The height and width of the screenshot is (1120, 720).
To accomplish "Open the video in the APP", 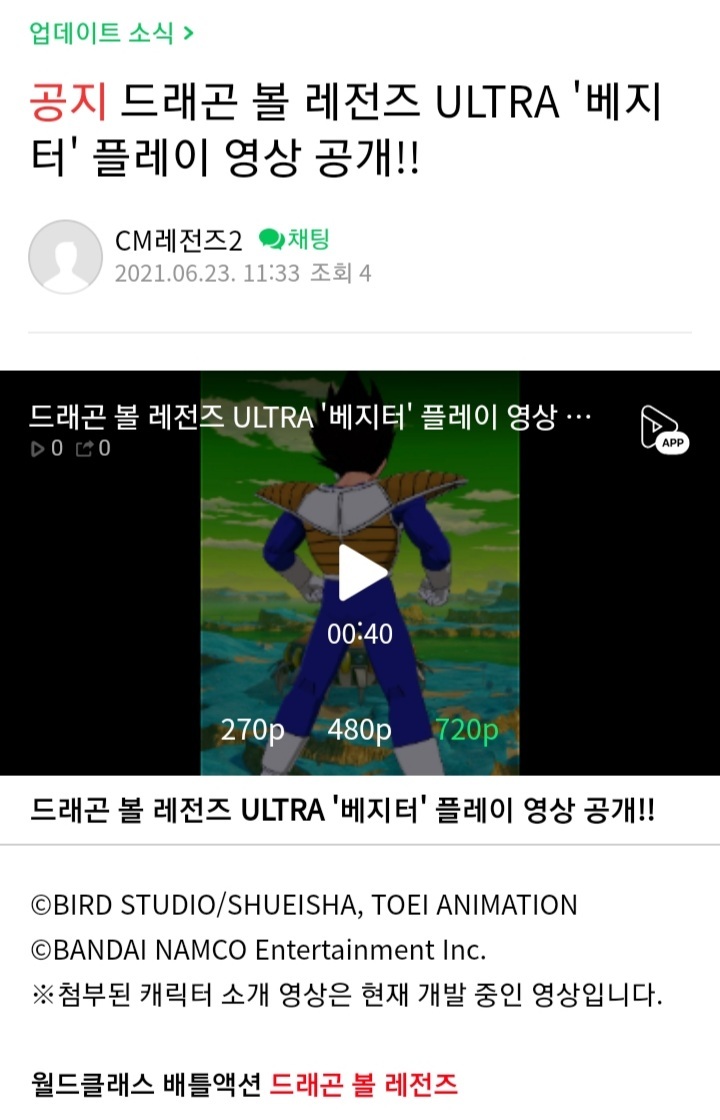I will click(x=664, y=429).
